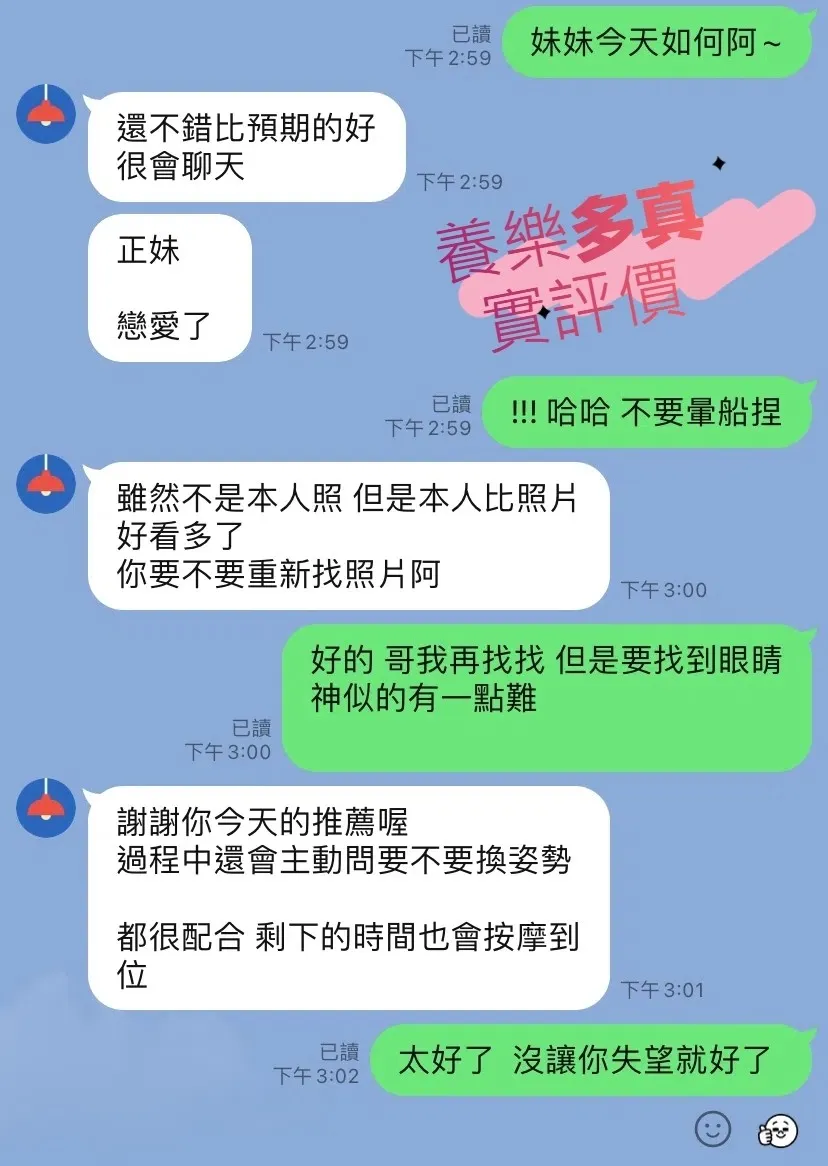The width and height of the screenshot is (828, 1166).
Task: Tap the white bubble reading 還不錯比預期的好
Action: click(245, 145)
